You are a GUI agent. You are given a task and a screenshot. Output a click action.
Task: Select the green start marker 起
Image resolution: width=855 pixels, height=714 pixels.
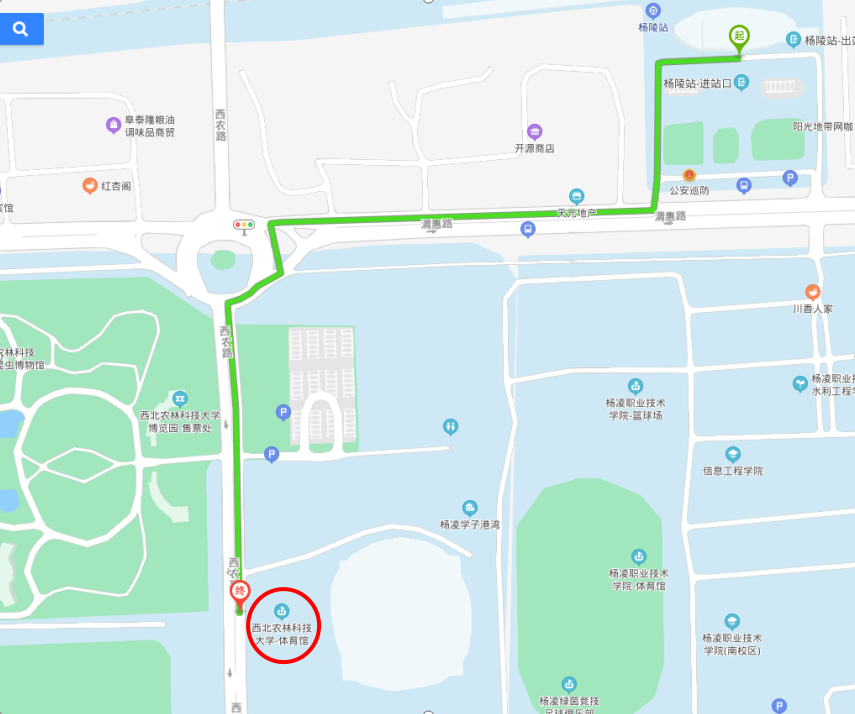pyautogui.click(x=739, y=38)
